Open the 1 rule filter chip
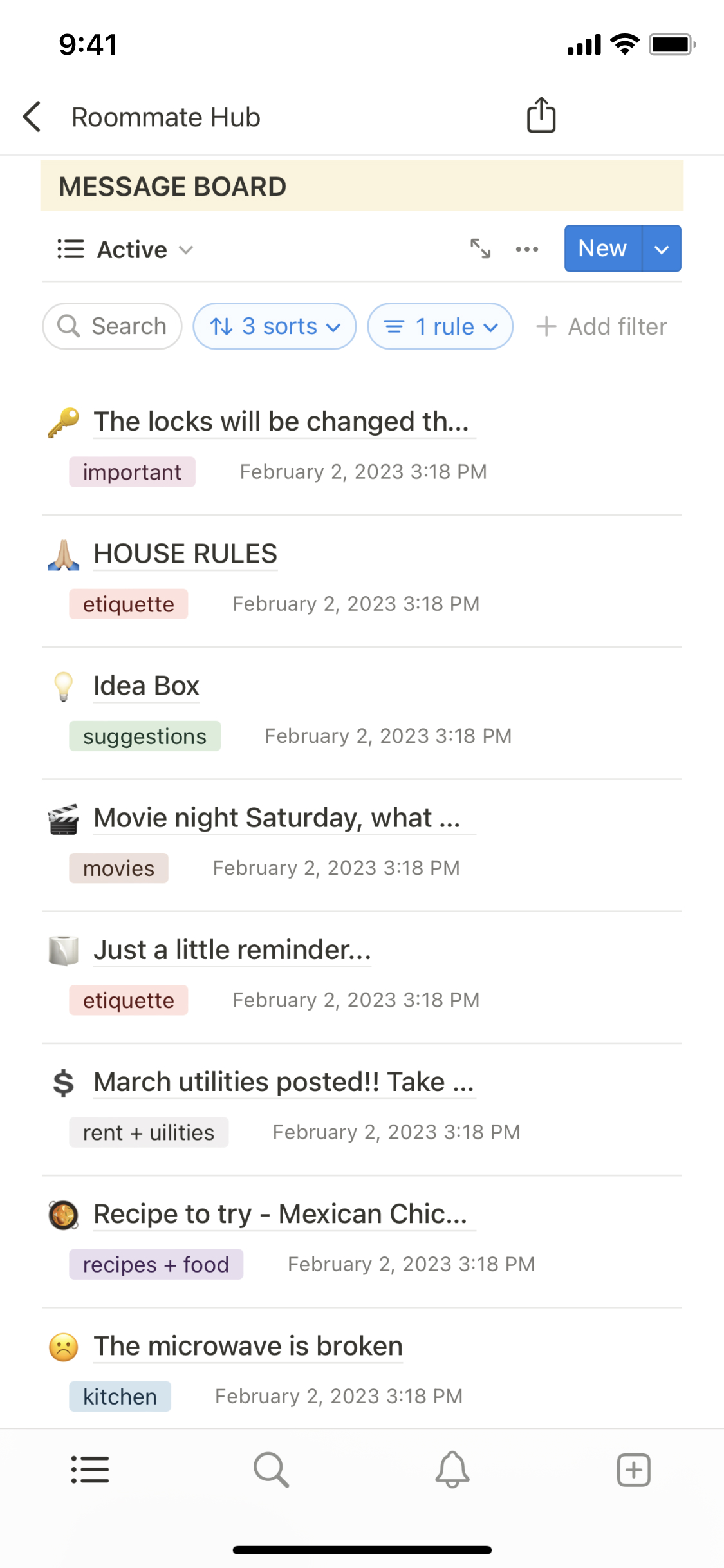This screenshot has height=1568, width=724. click(440, 326)
